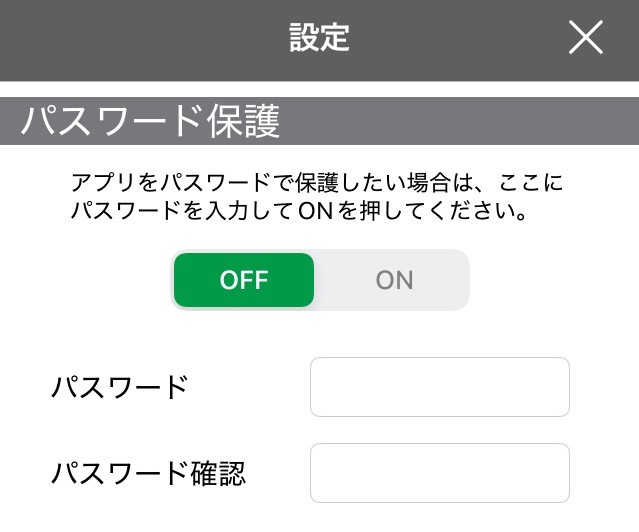Tap the パスワード確認 text box
Viewport: 639px width, 532px height.
click(x=439, y=472)
